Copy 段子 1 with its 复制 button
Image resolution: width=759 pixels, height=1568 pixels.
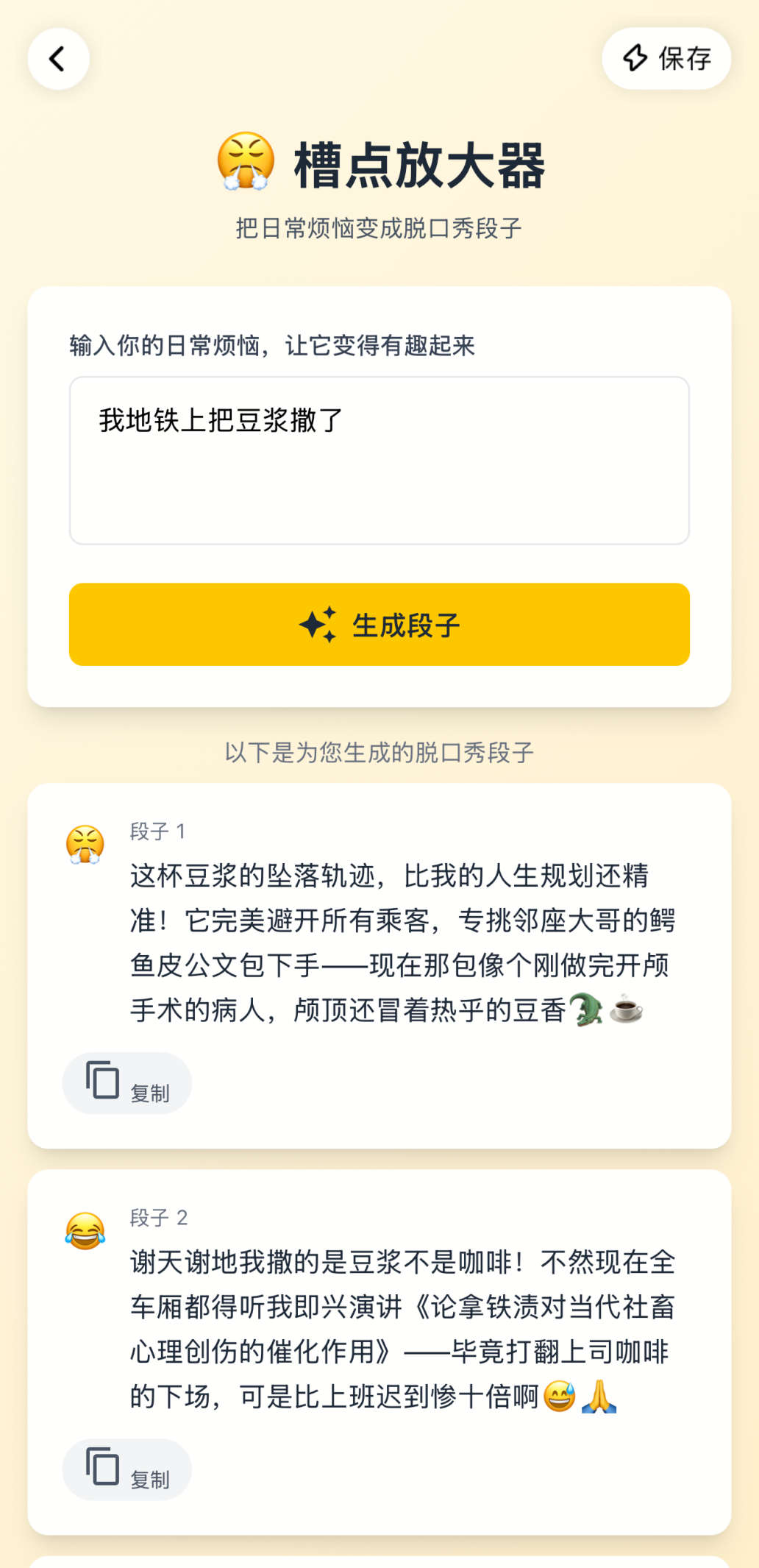[127, 1083]
